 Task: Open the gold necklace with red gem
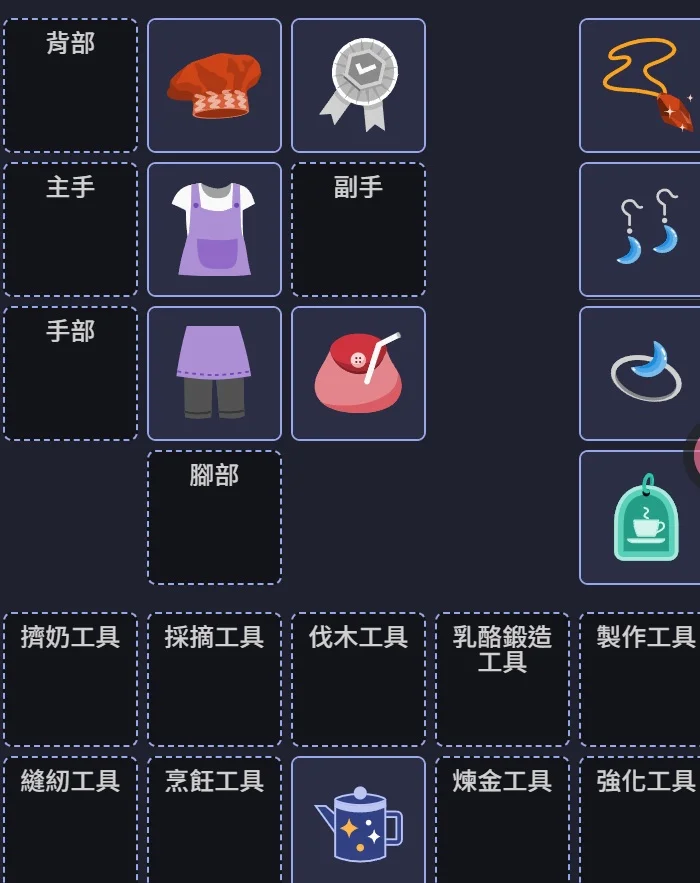pyautogui.click(x=640, y=86)
